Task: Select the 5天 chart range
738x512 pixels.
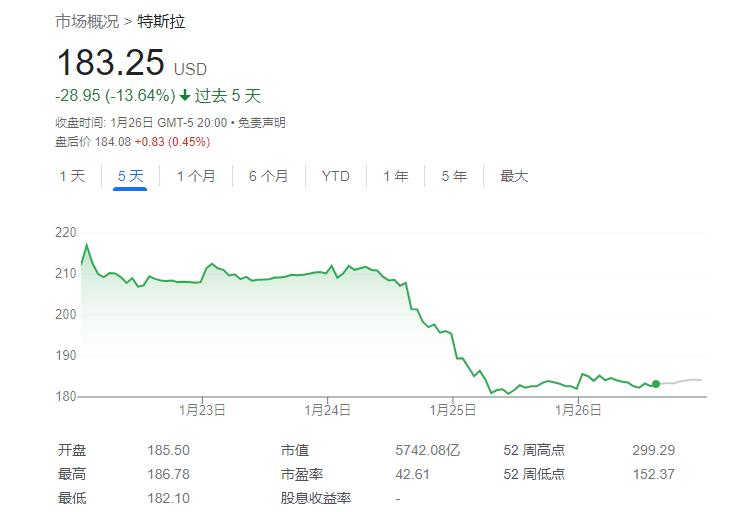Action: [x=130, y=176]
